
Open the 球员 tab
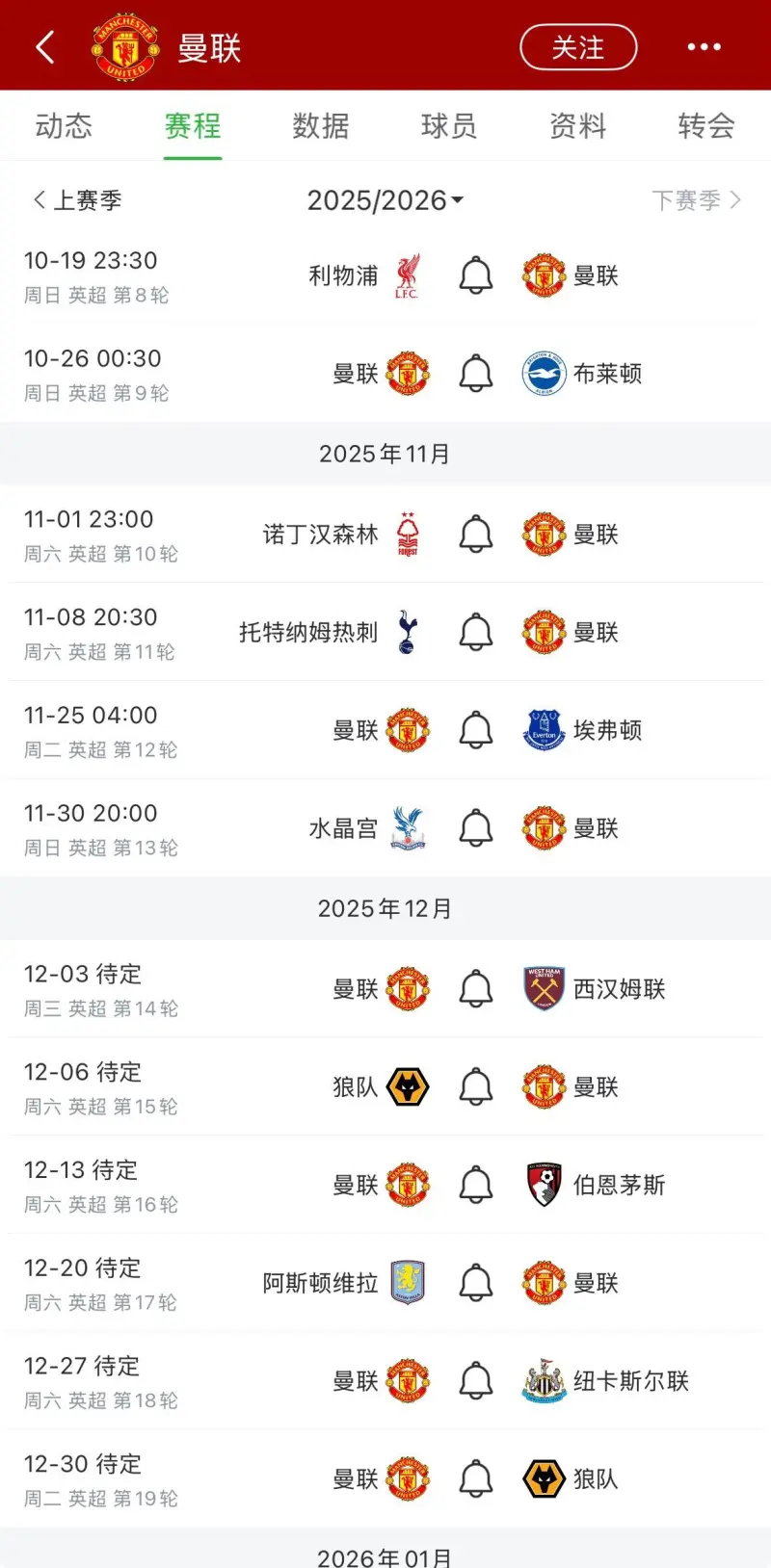pyautogui.click(x=449, y=126)
